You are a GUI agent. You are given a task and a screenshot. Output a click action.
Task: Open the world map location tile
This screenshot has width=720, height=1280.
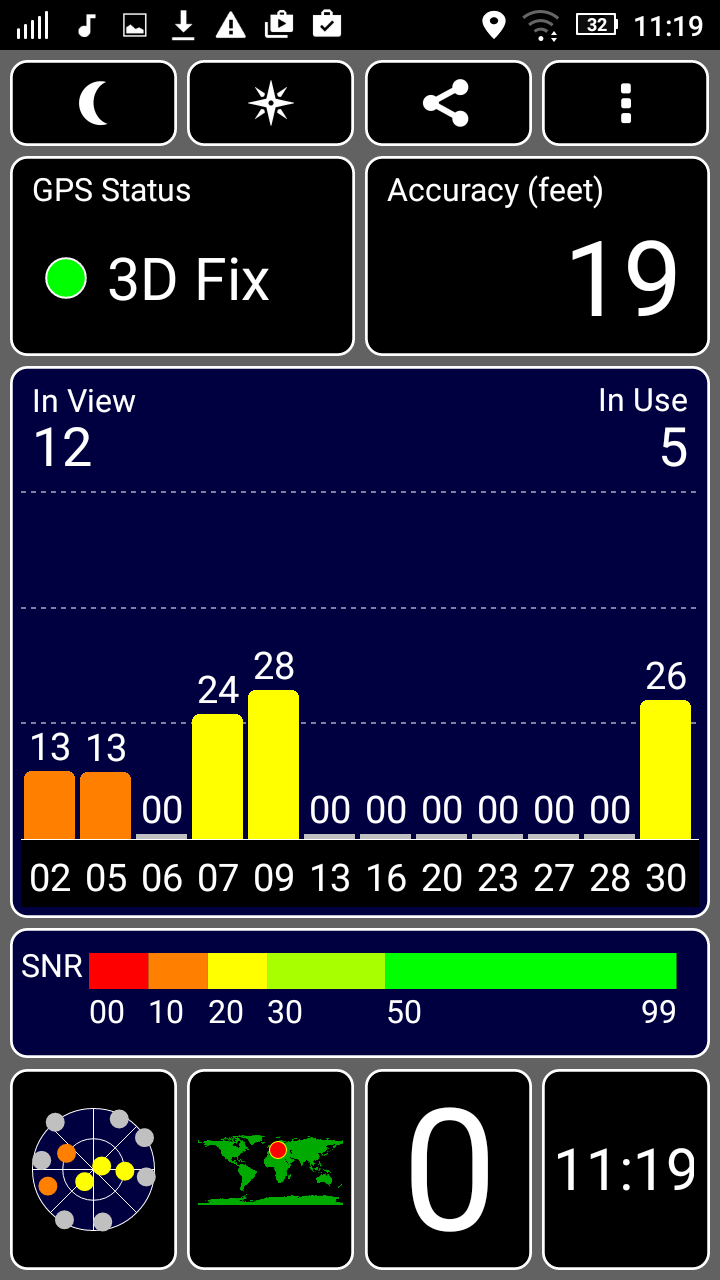[x=271, y=1169]
